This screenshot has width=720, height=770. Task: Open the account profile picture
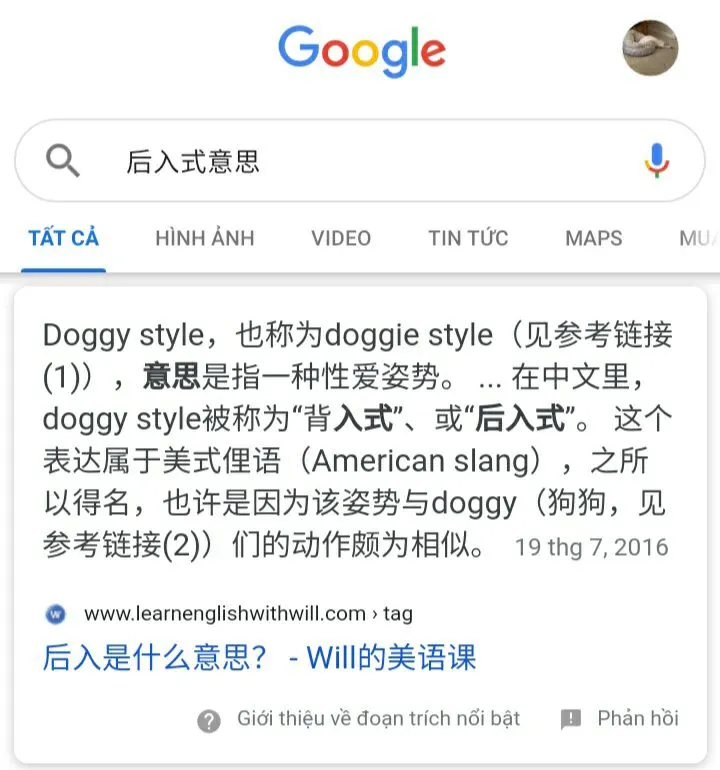[650, 48]
